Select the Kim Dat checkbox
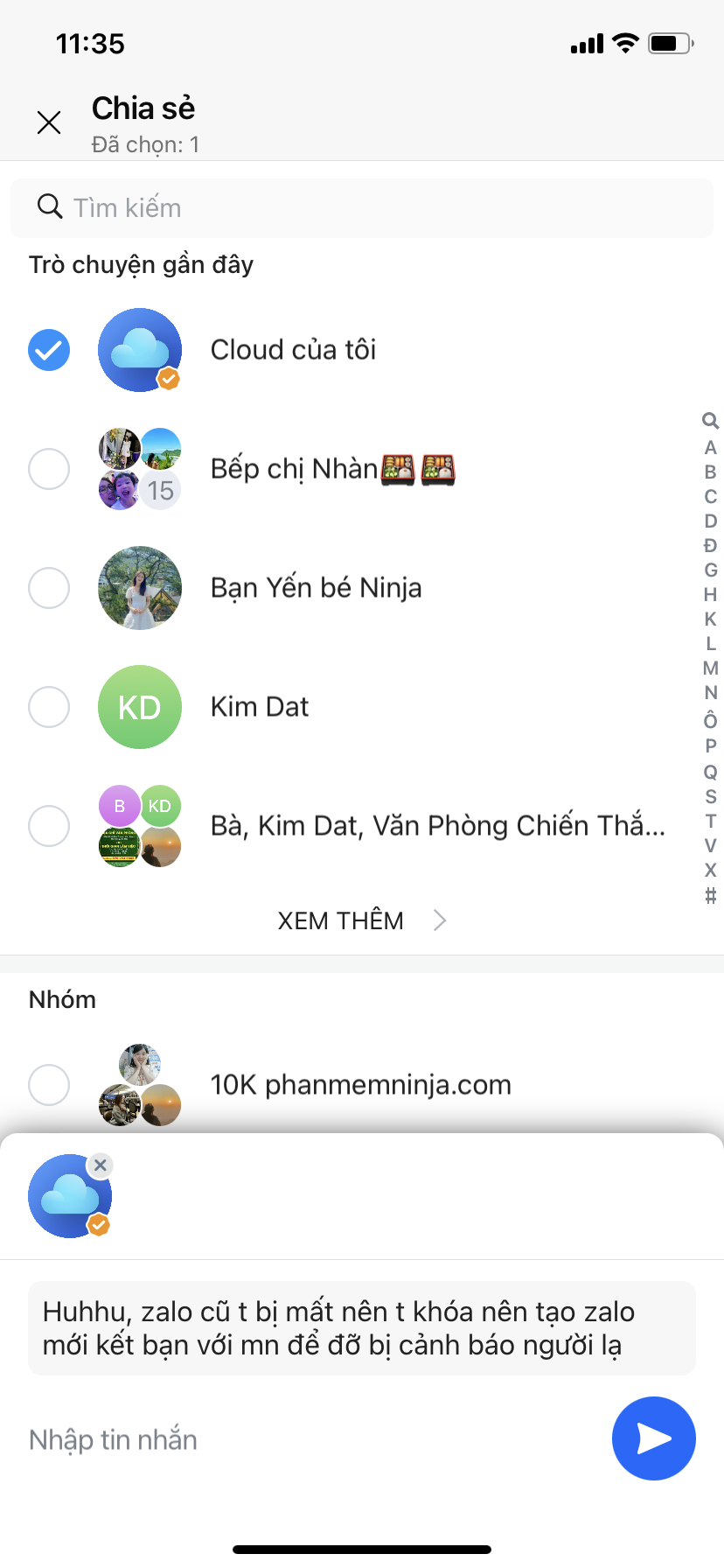Image resolution: width=724 pixels, height=1568 pixels. click(x=48, y=706)
